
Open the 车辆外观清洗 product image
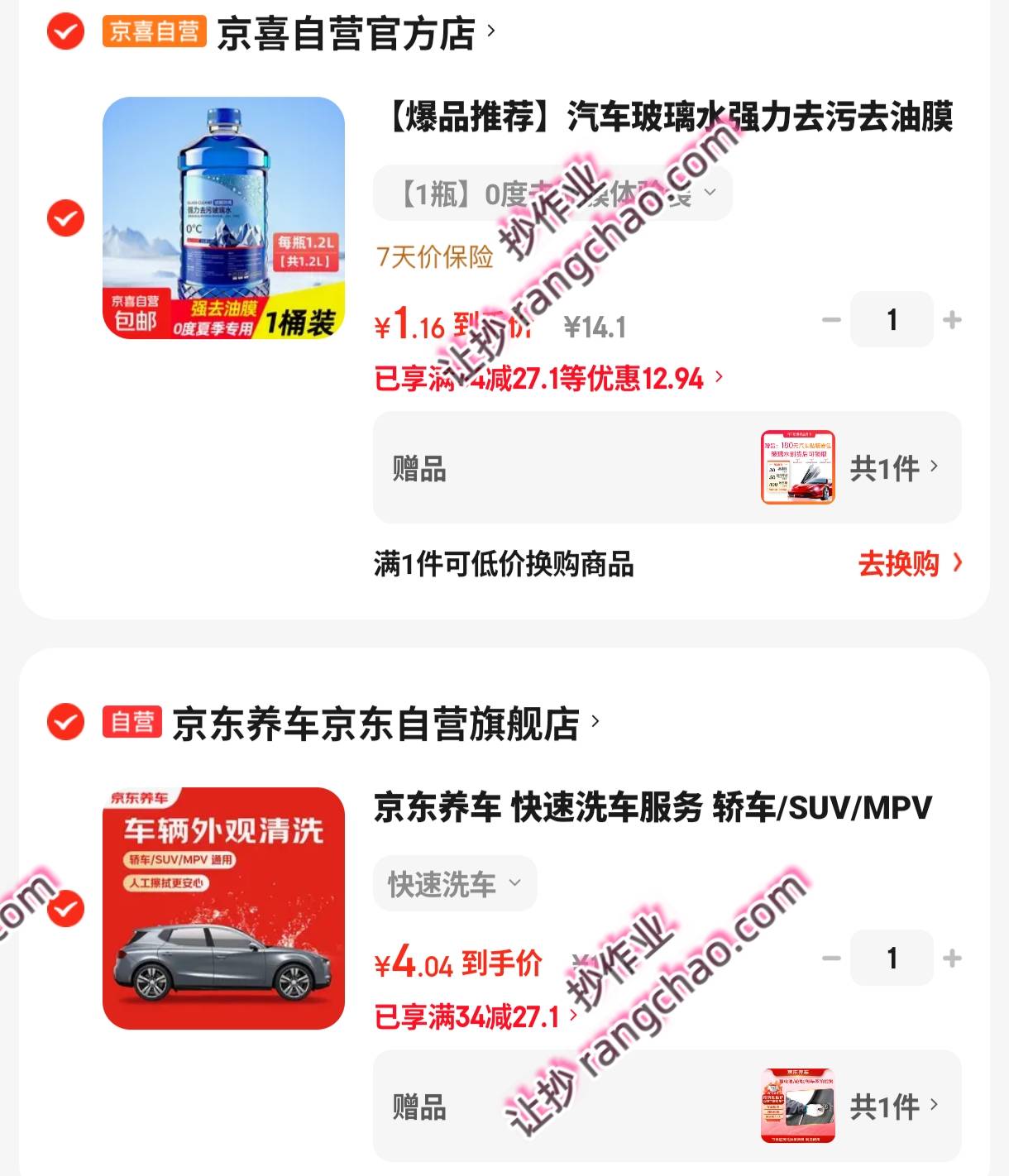[x=223, y=909]
